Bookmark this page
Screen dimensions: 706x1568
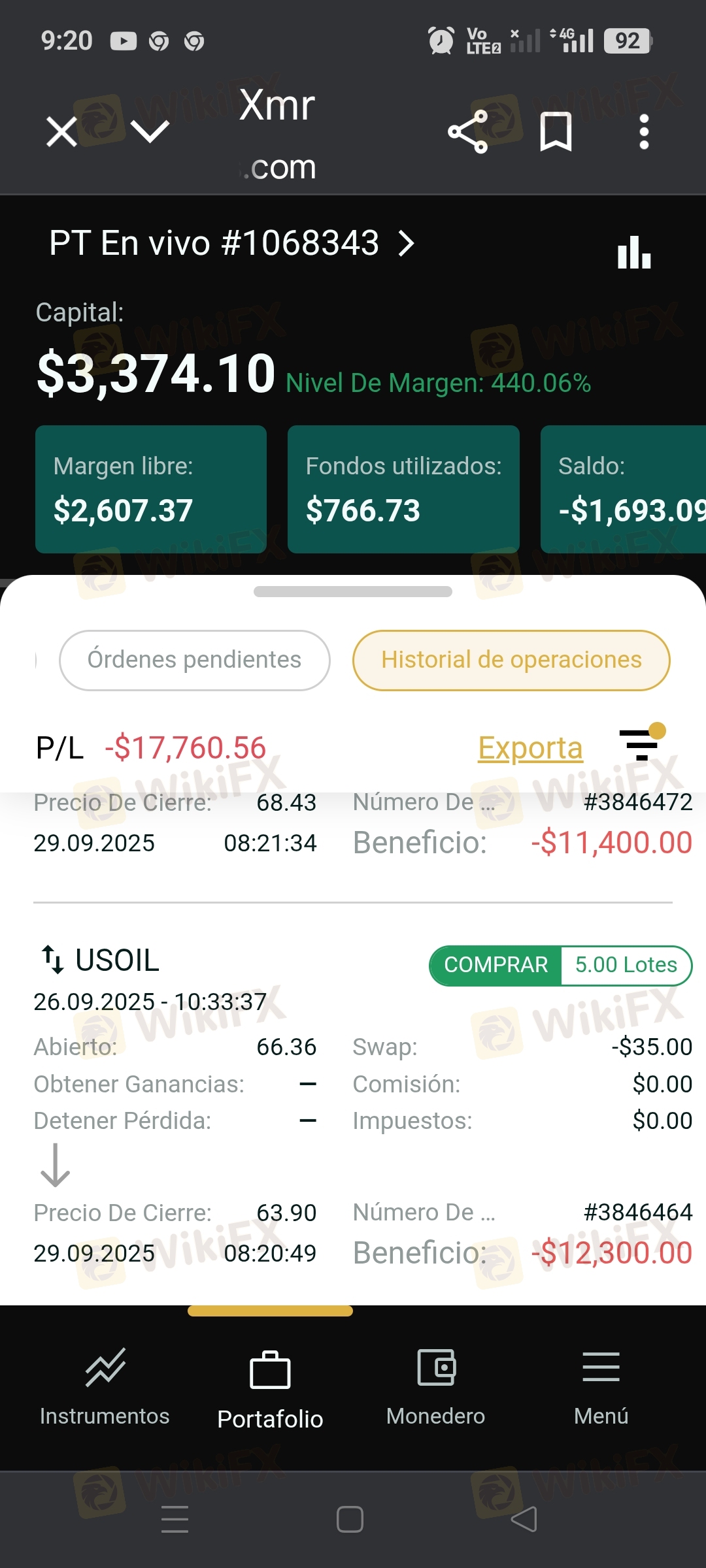point(556,132)
